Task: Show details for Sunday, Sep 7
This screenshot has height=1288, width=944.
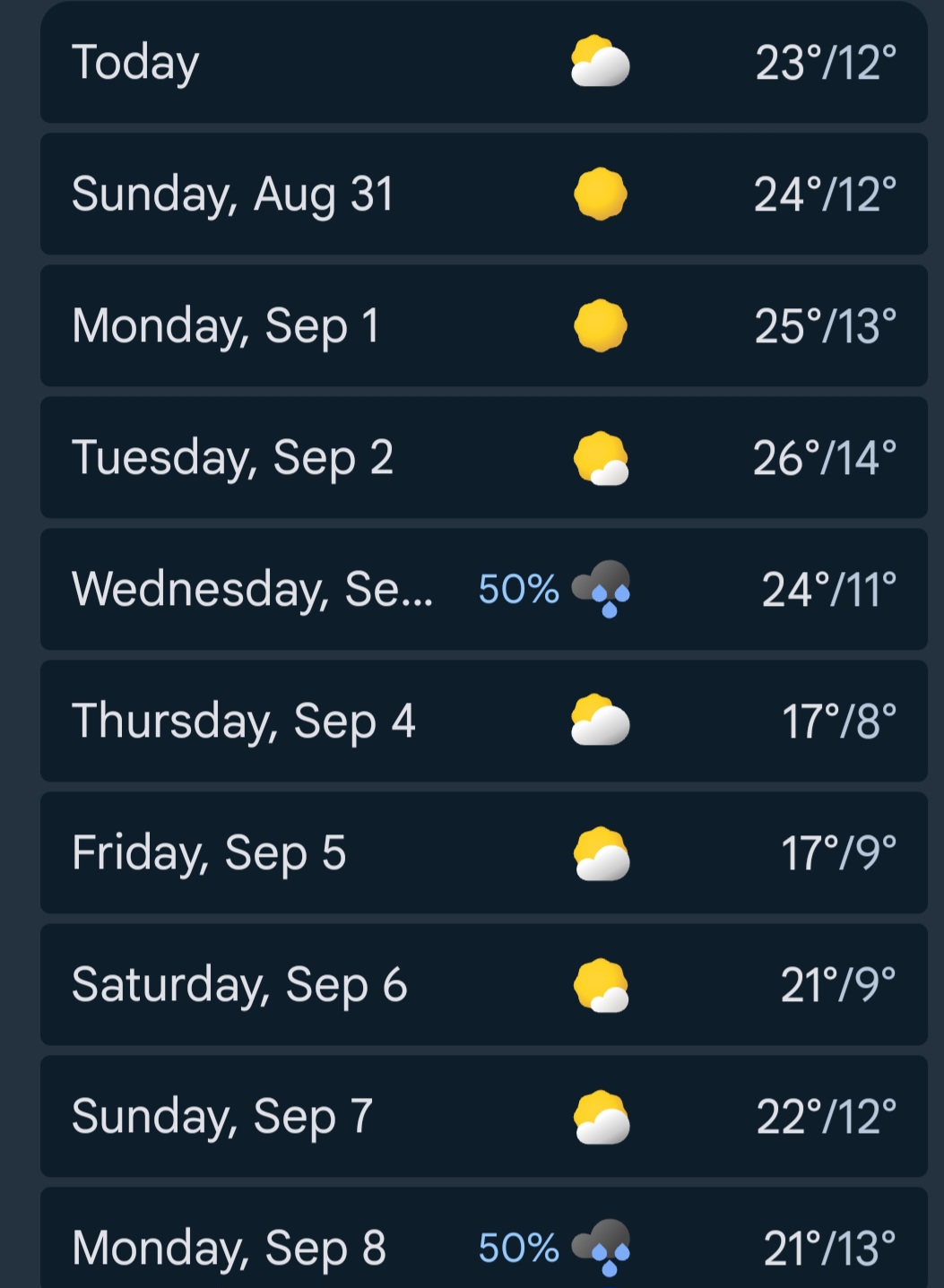Action: (x=484, y=1116)
